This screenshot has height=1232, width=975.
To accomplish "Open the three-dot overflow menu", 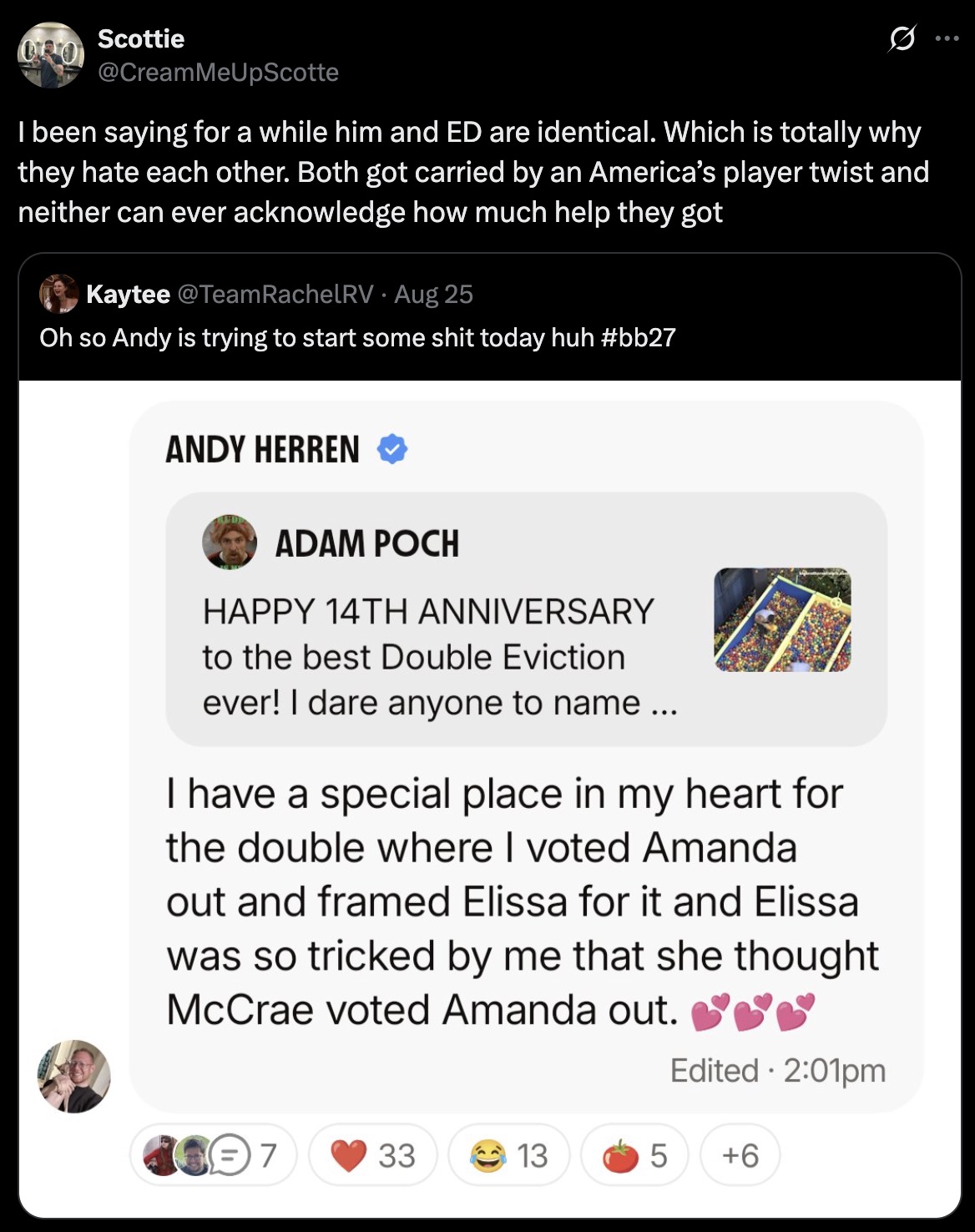I will 947,38.
